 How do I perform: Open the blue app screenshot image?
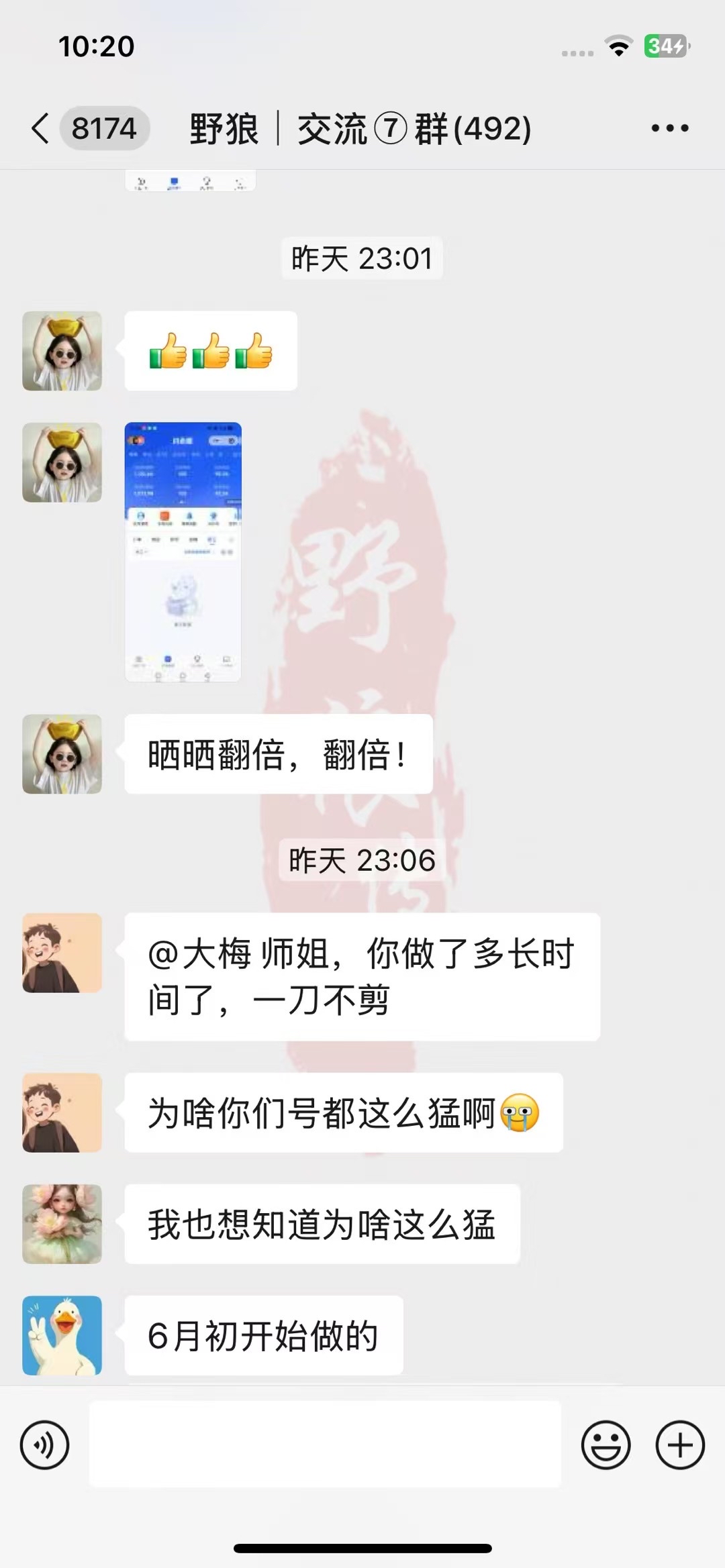(183, 552)
